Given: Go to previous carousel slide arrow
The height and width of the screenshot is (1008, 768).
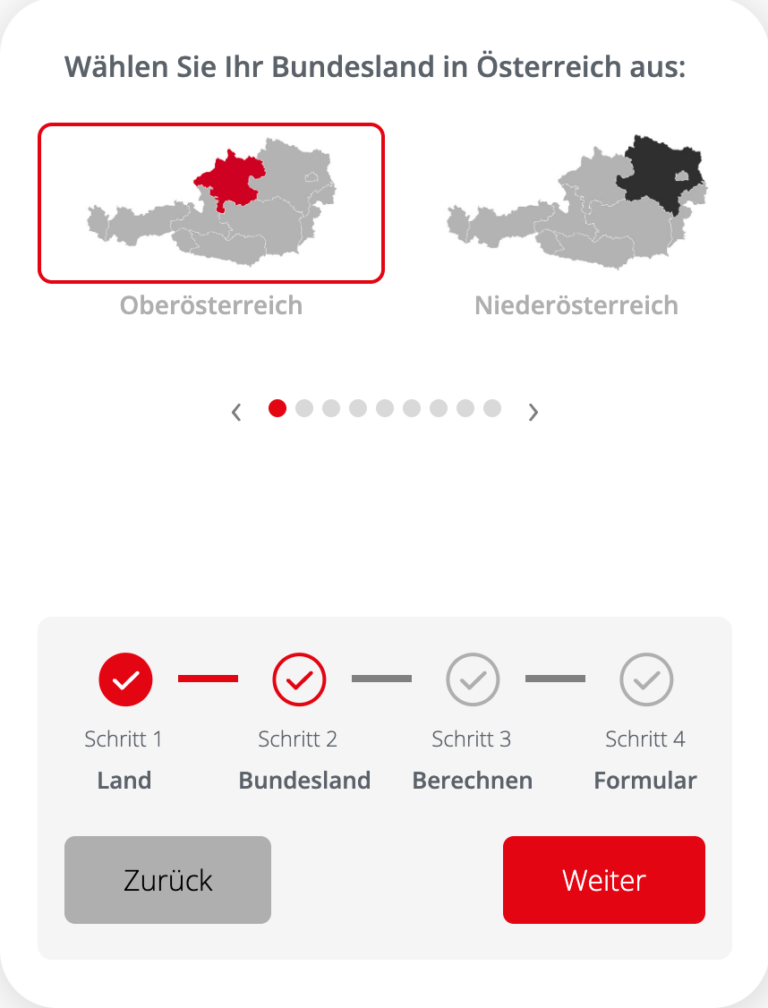Looking at the screenshot, I should (x=237, y=411).
